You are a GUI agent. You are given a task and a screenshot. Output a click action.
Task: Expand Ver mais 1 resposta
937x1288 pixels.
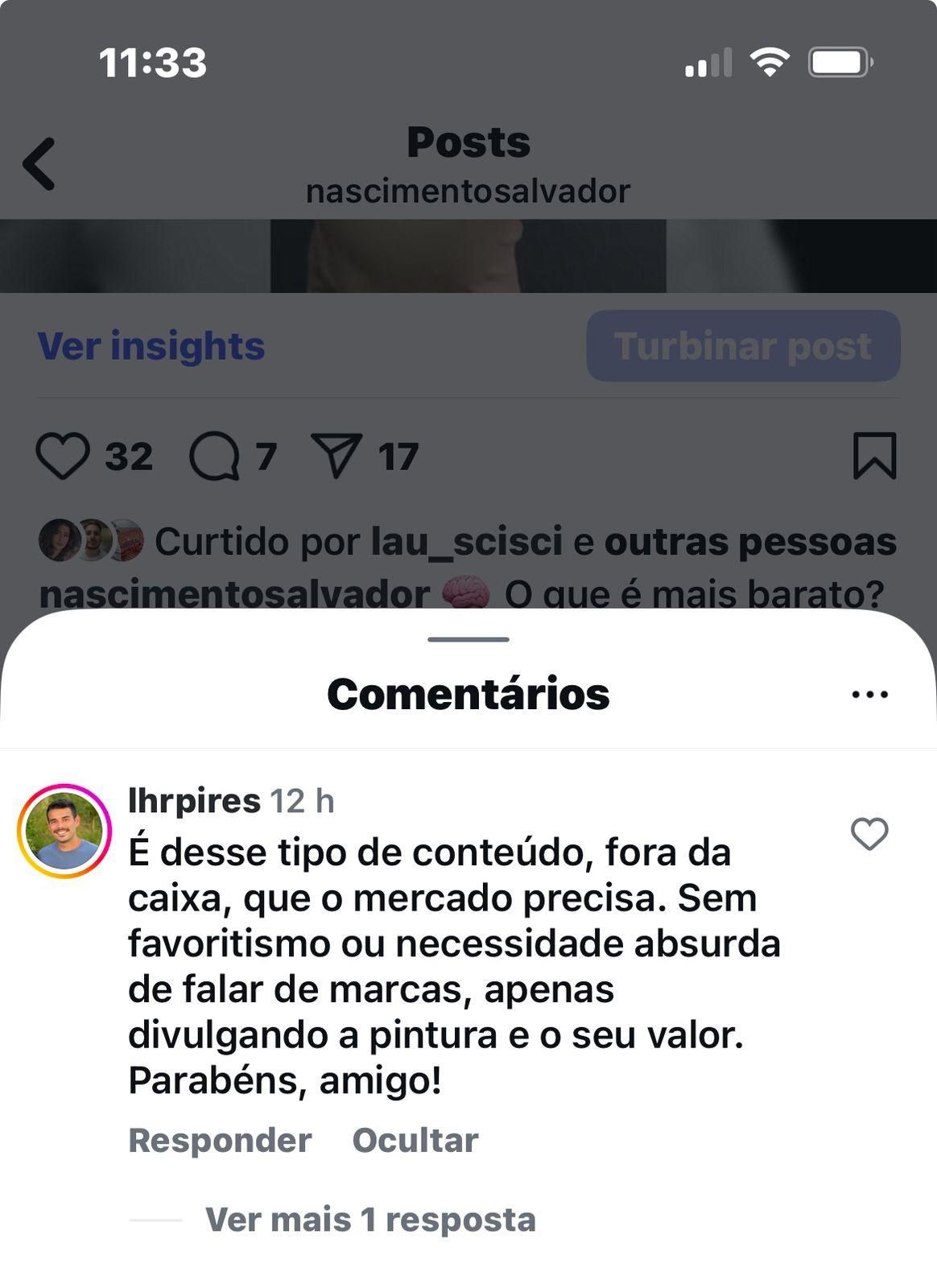click(x=370, y=1220)
